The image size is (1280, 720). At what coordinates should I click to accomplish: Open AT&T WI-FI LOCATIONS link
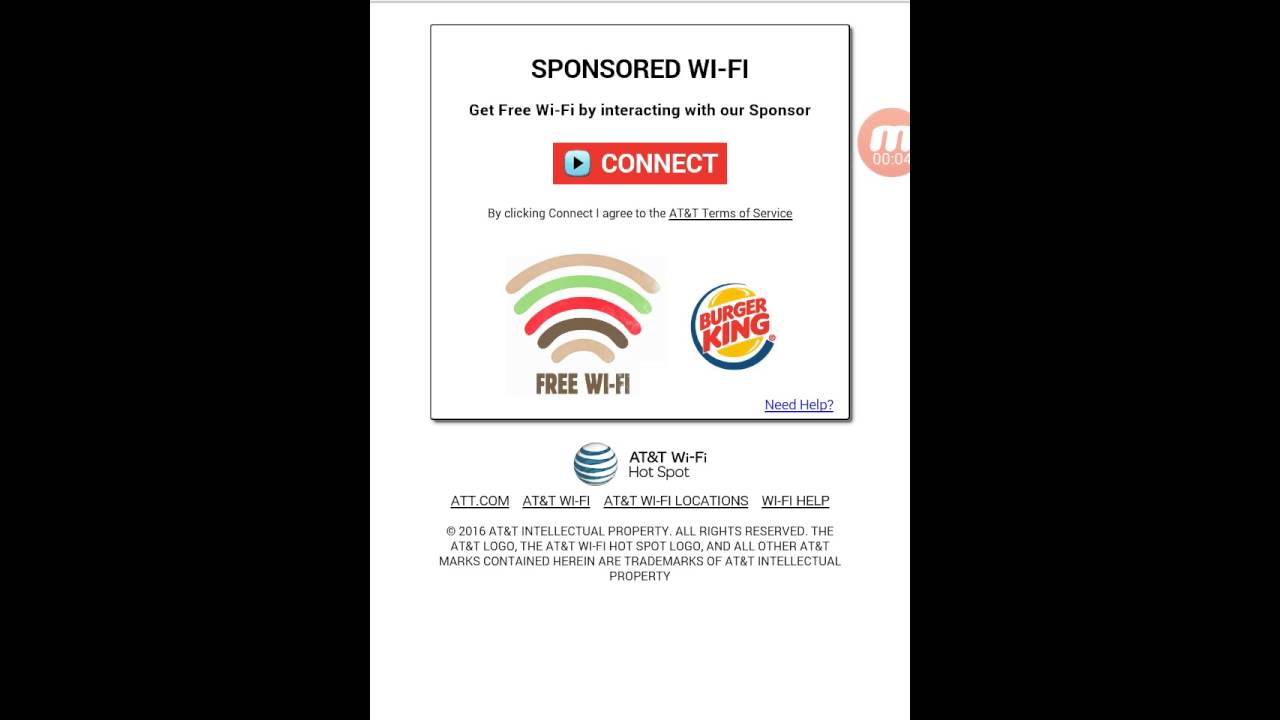coord(676,501)
